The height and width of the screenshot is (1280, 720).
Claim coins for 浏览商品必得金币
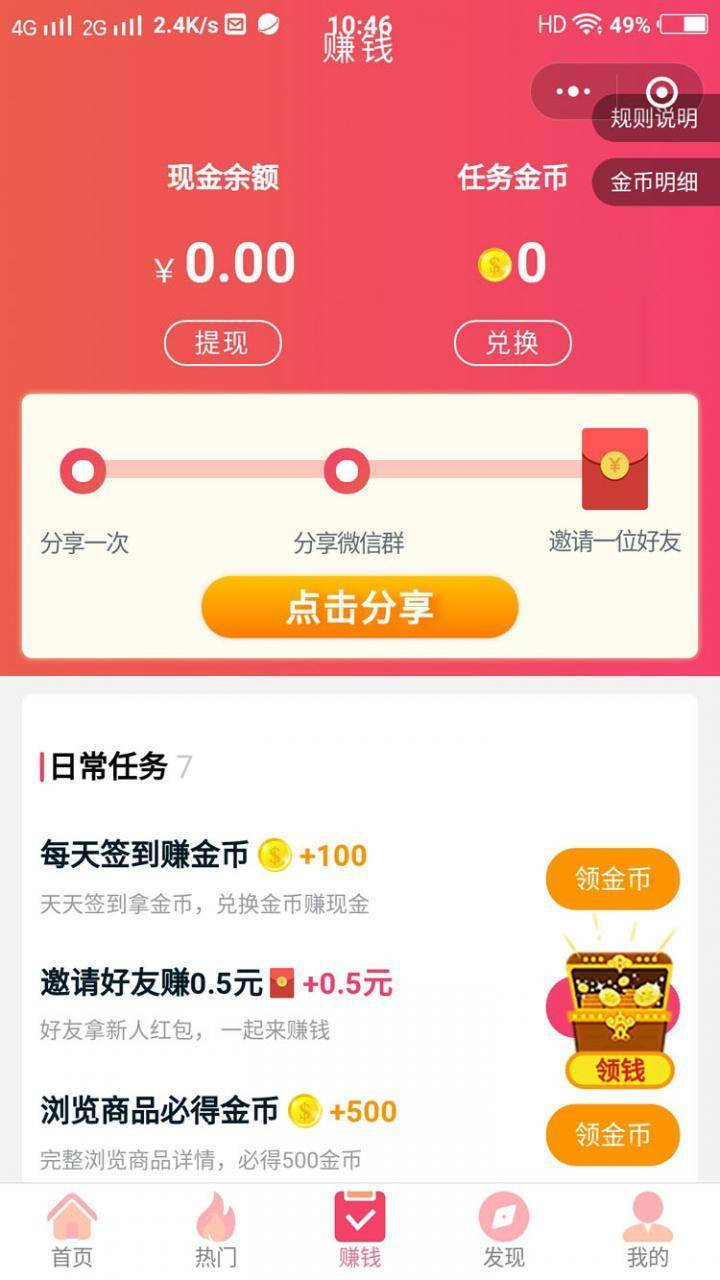point(612,1135)
